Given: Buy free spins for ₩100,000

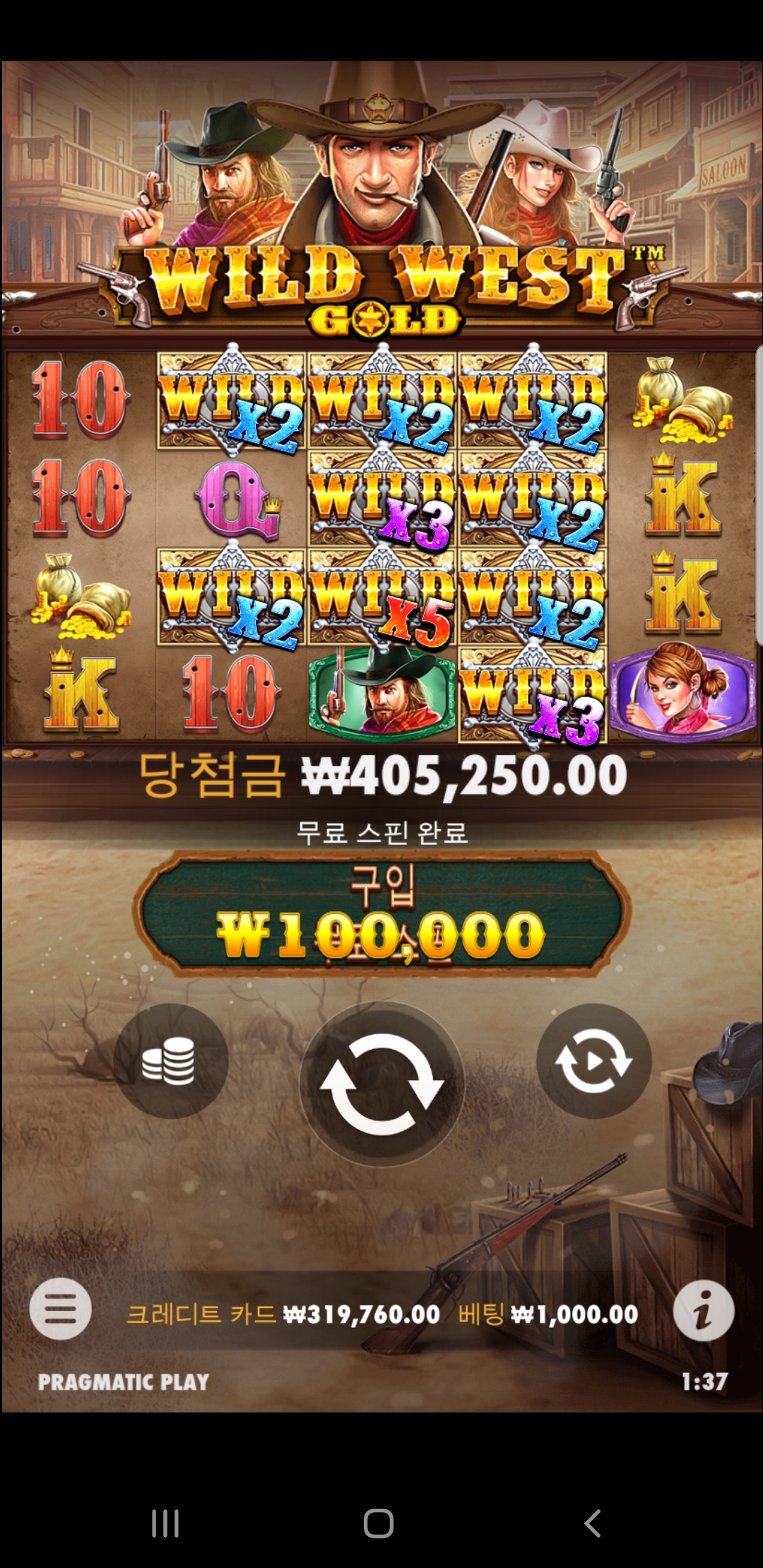Looking at the screenshot, I should tap(381, 914).
